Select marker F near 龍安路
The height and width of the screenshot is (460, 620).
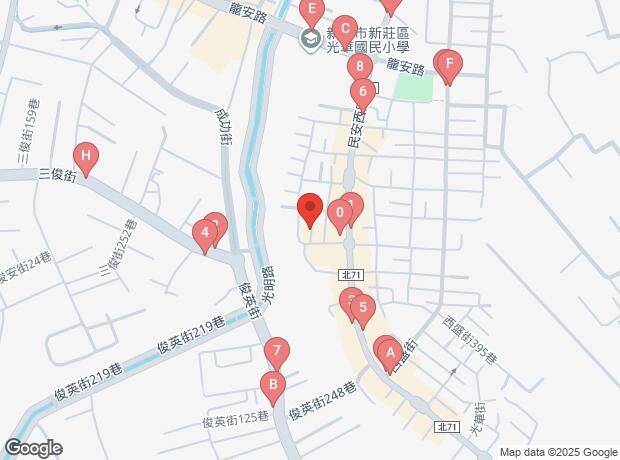click(449, 67)
